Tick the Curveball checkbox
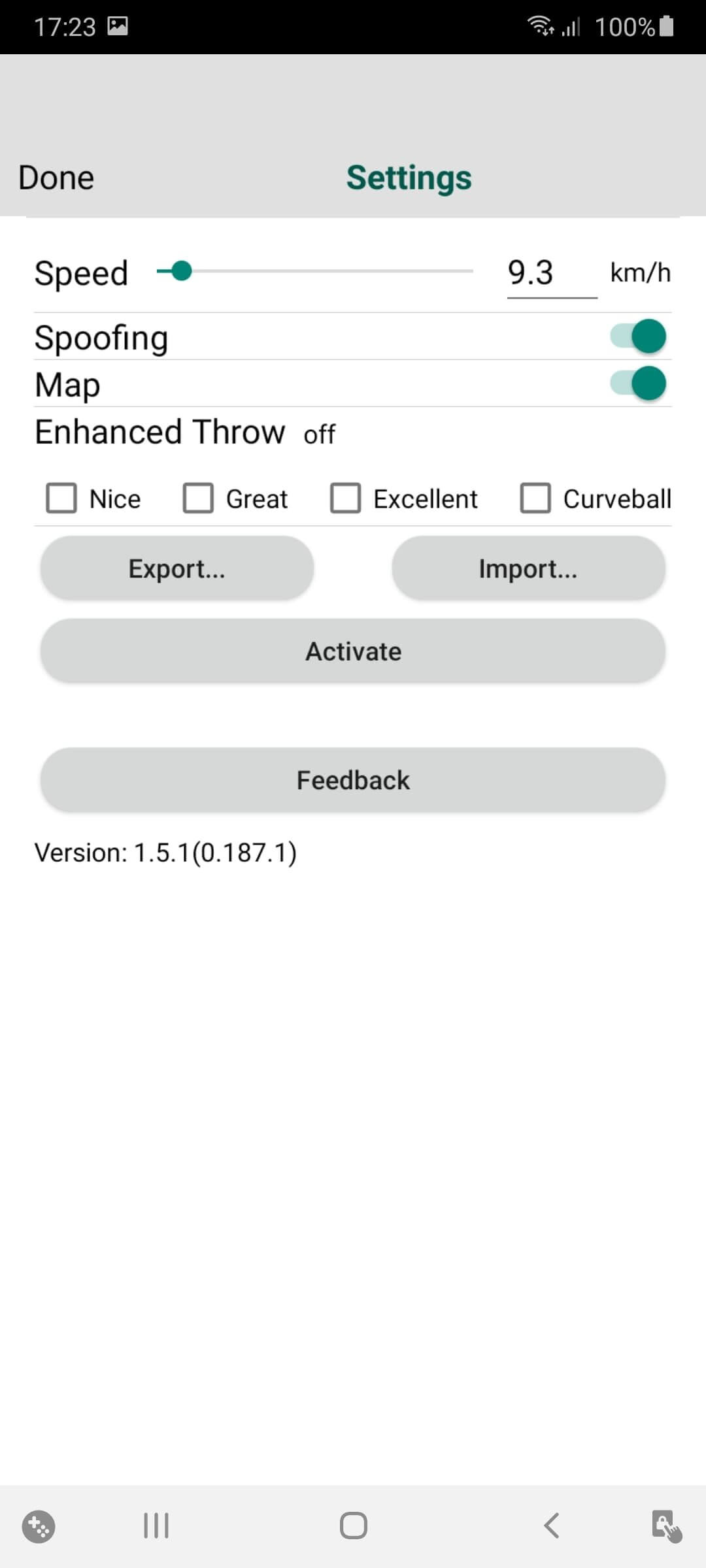 point(535,498)
